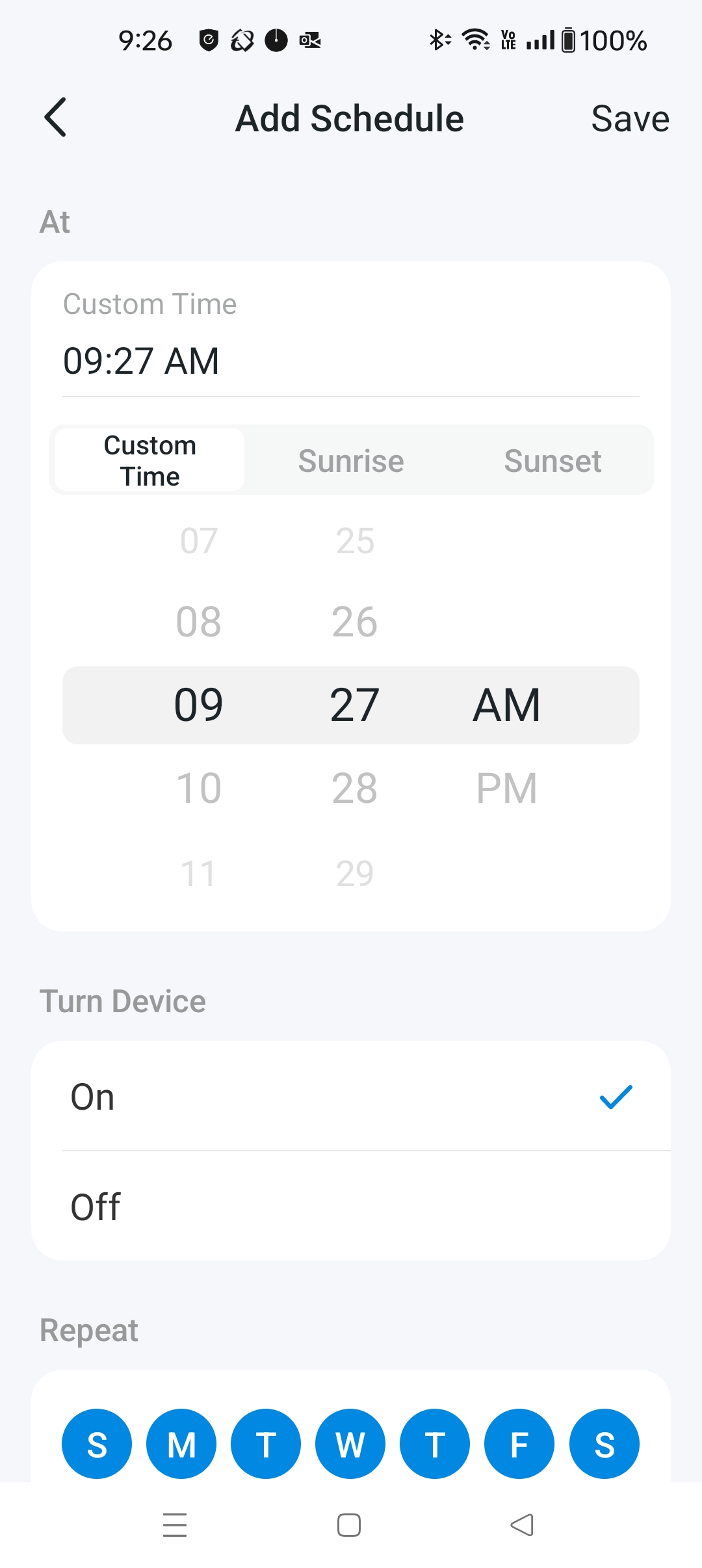The width and height of the screenshot is (702, 1568).
Task: Toggle Friday in the Repeat days
Action: (x=519, y=1444)
